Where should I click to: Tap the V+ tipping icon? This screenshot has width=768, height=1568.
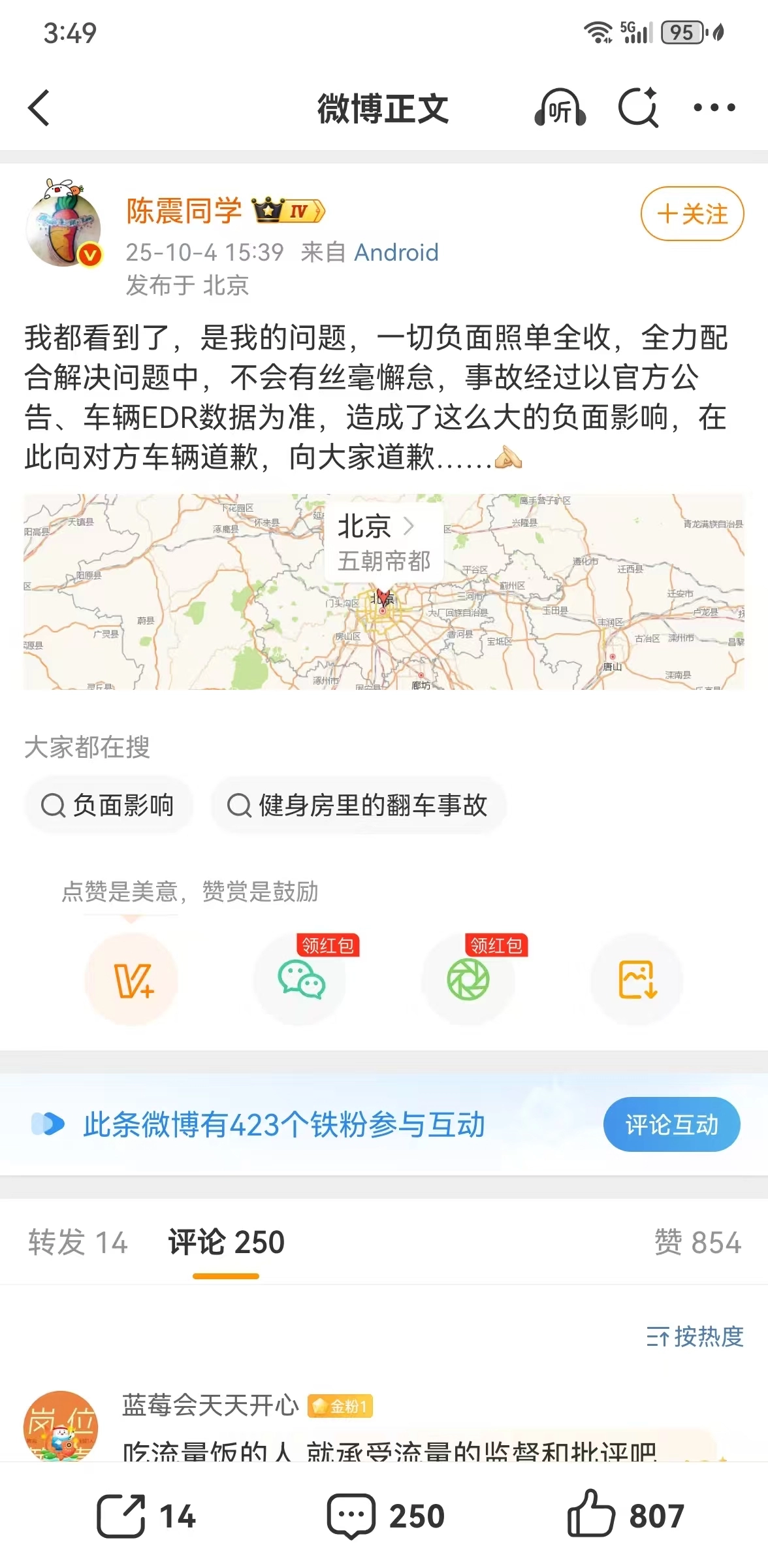click(132, 980)
